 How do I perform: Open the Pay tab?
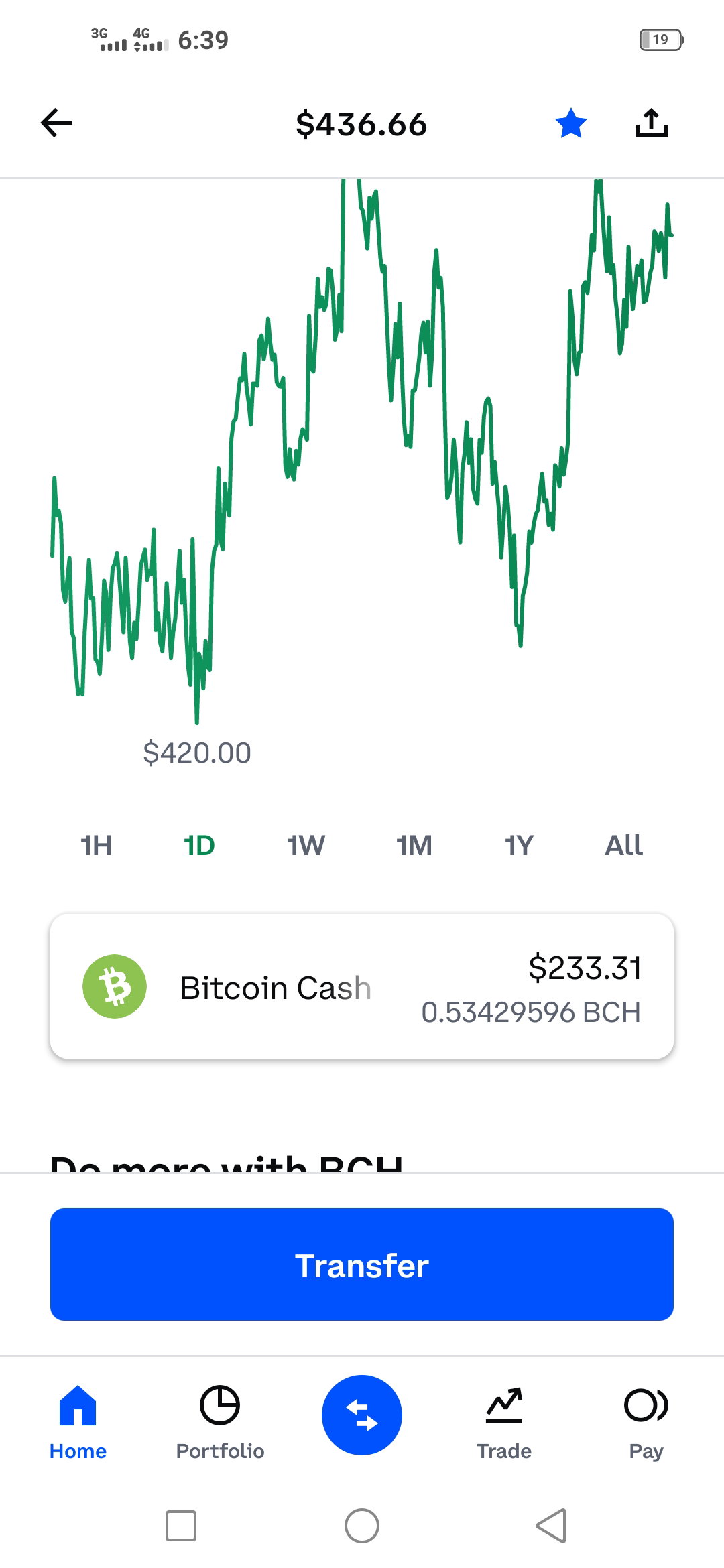[x=646, y=1422]
